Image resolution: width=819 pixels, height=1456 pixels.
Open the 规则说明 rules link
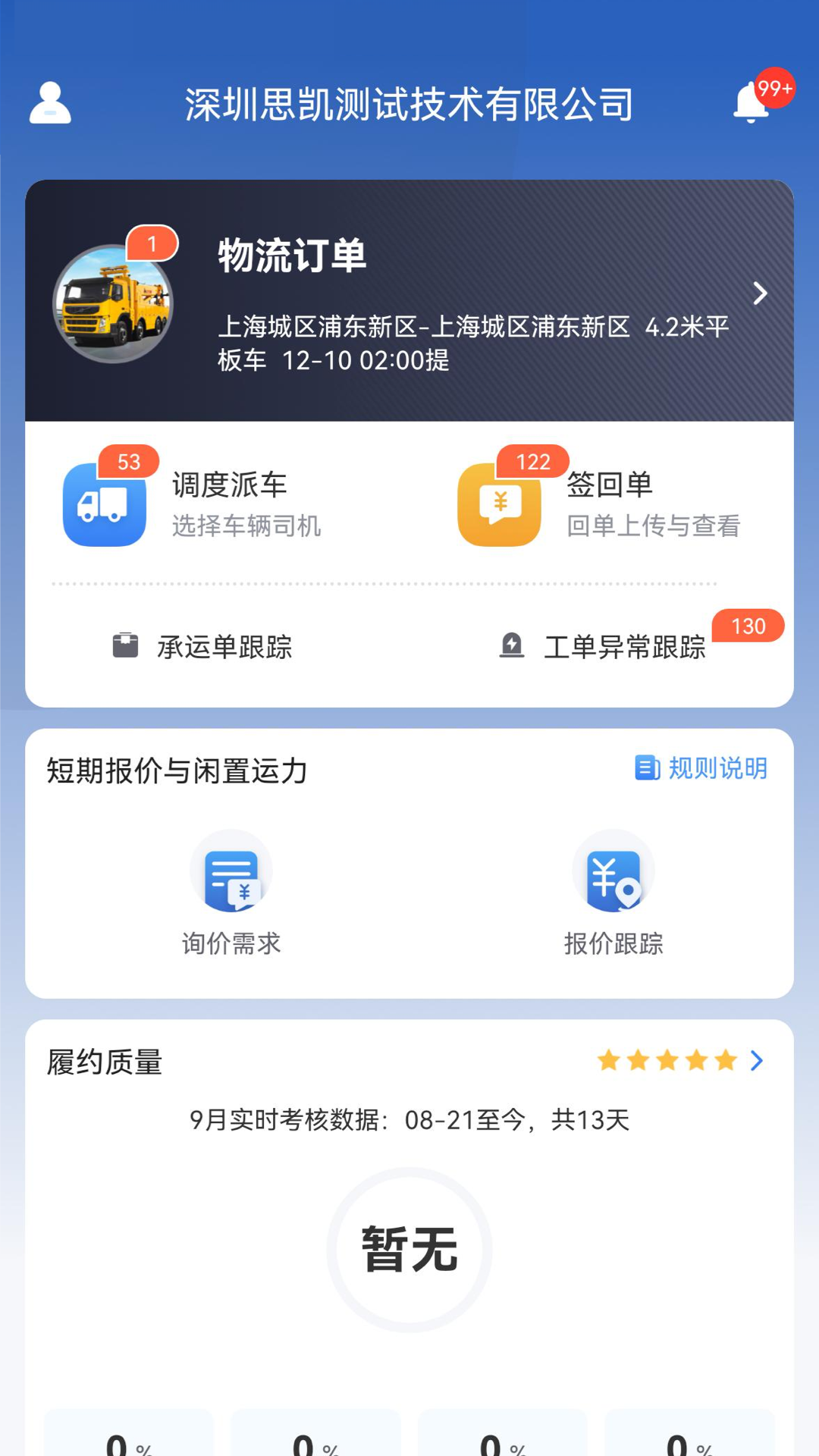716,769
